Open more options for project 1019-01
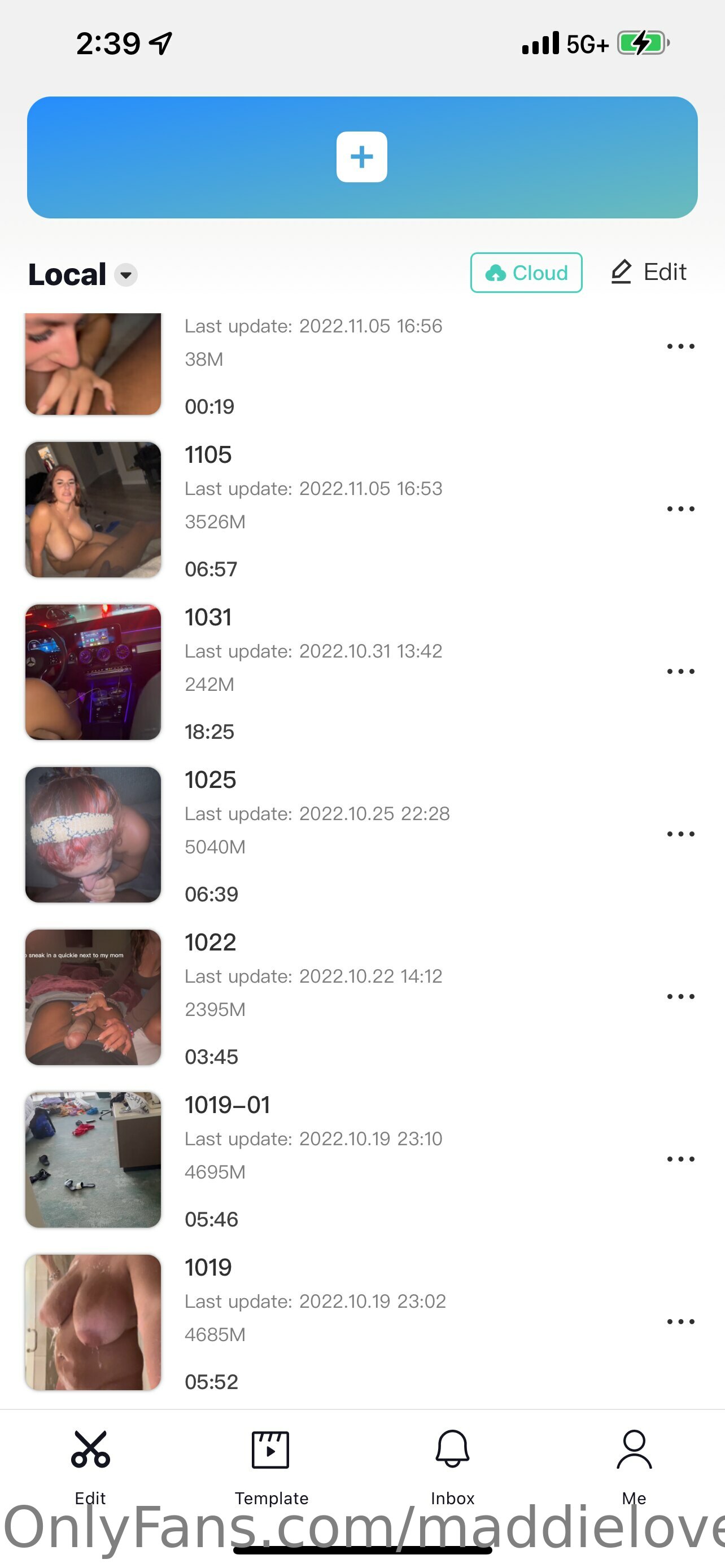 click(680, 1159)
